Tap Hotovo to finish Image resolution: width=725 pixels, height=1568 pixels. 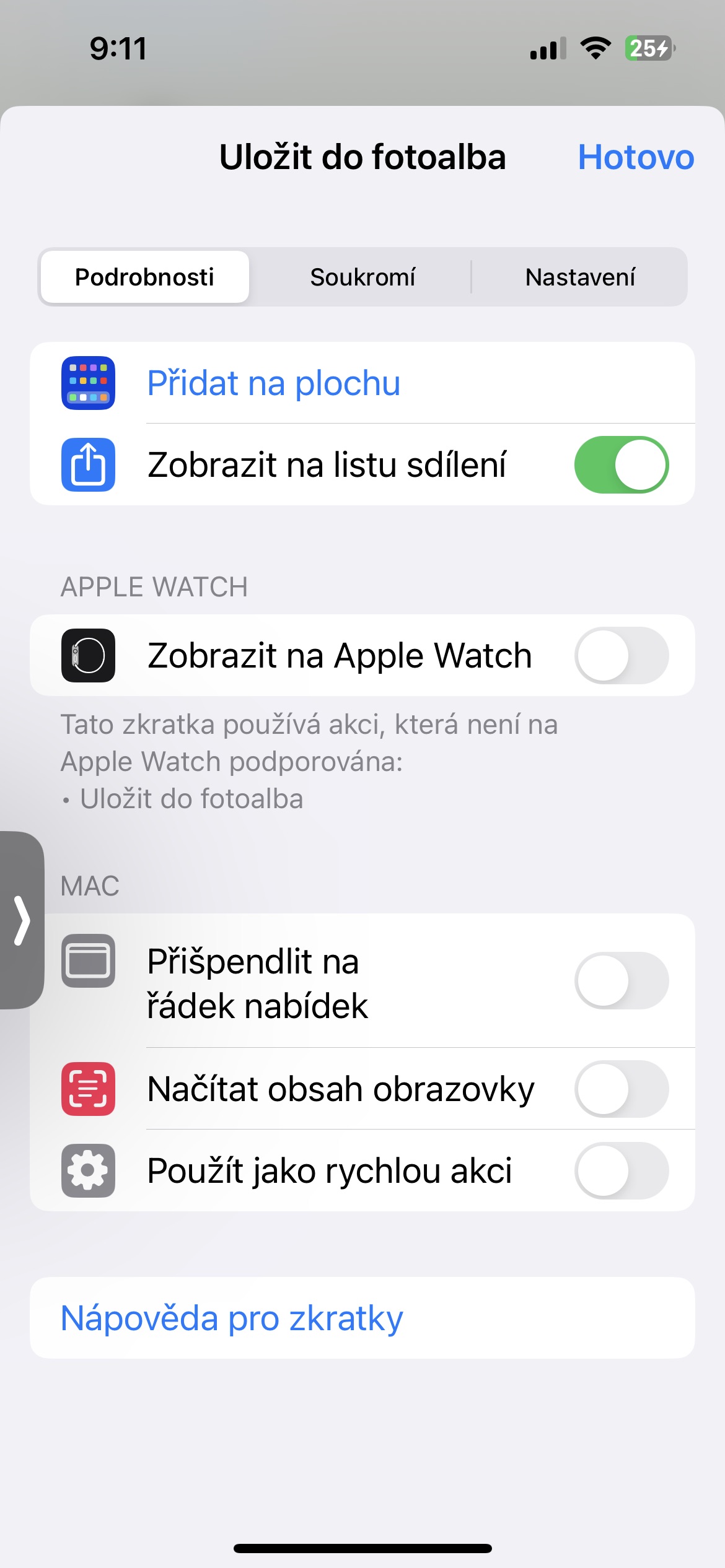[x=635, y=157]
